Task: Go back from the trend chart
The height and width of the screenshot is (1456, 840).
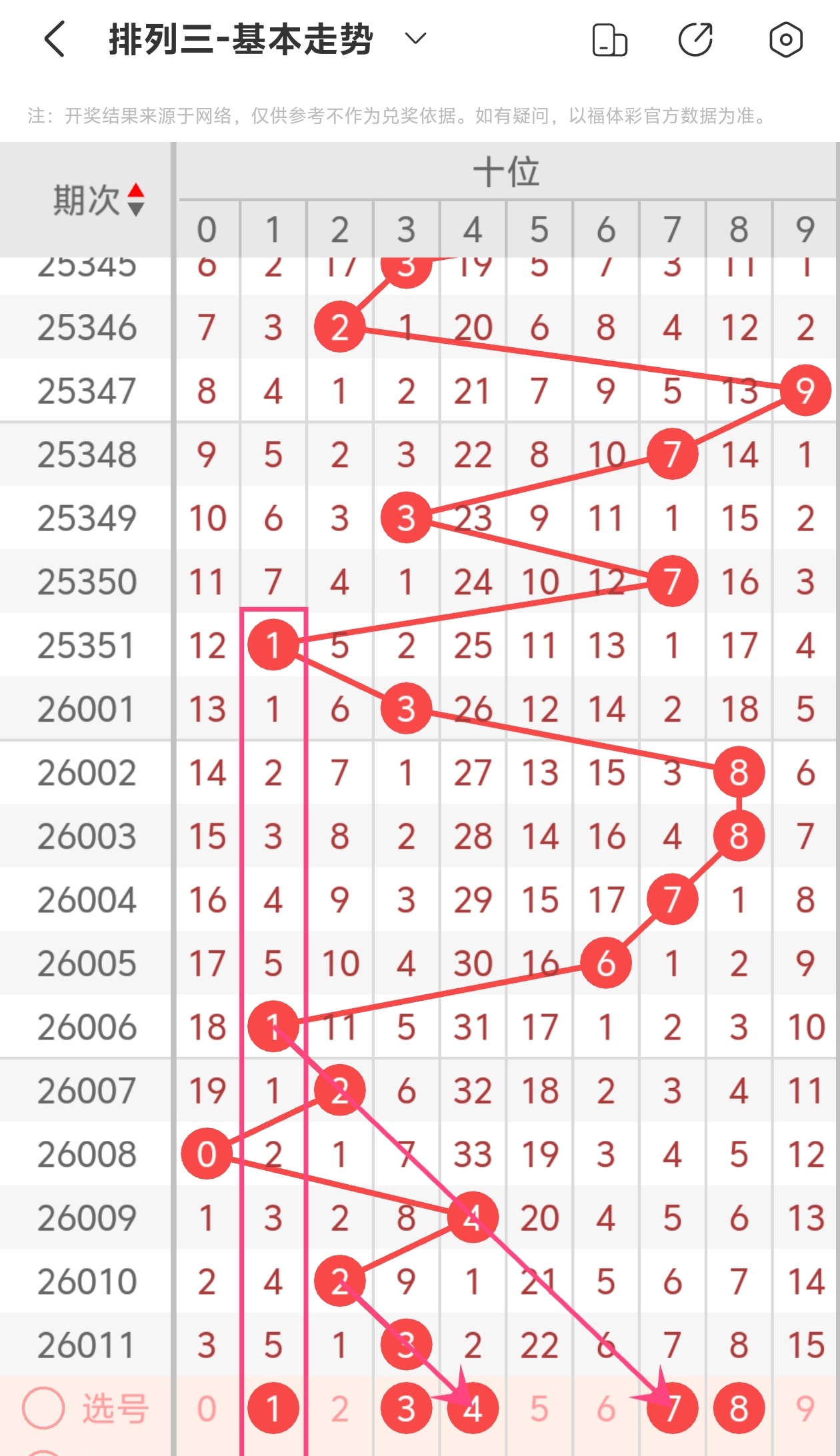Action: point(55,39)
